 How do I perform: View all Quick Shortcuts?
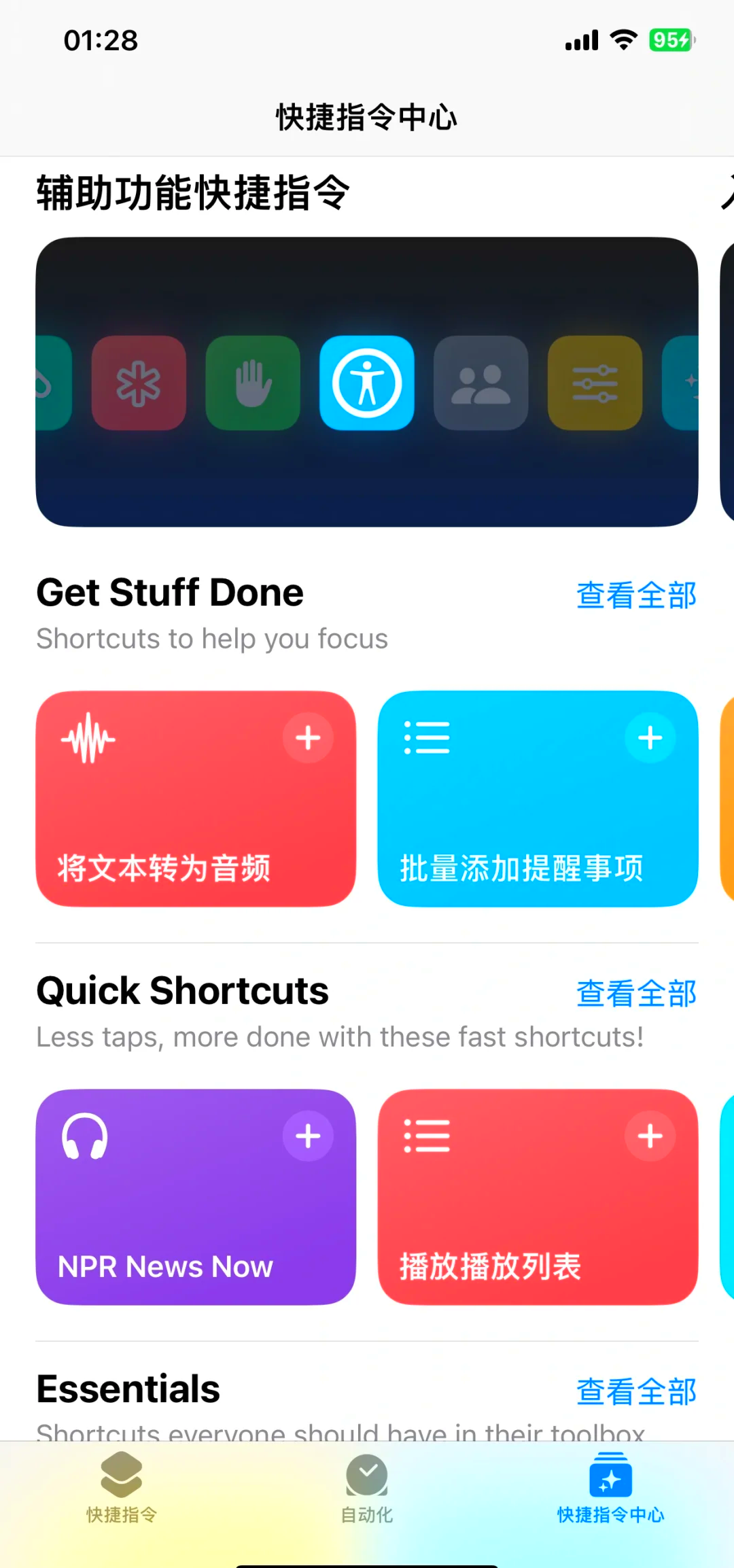click(x=636, y=994)
